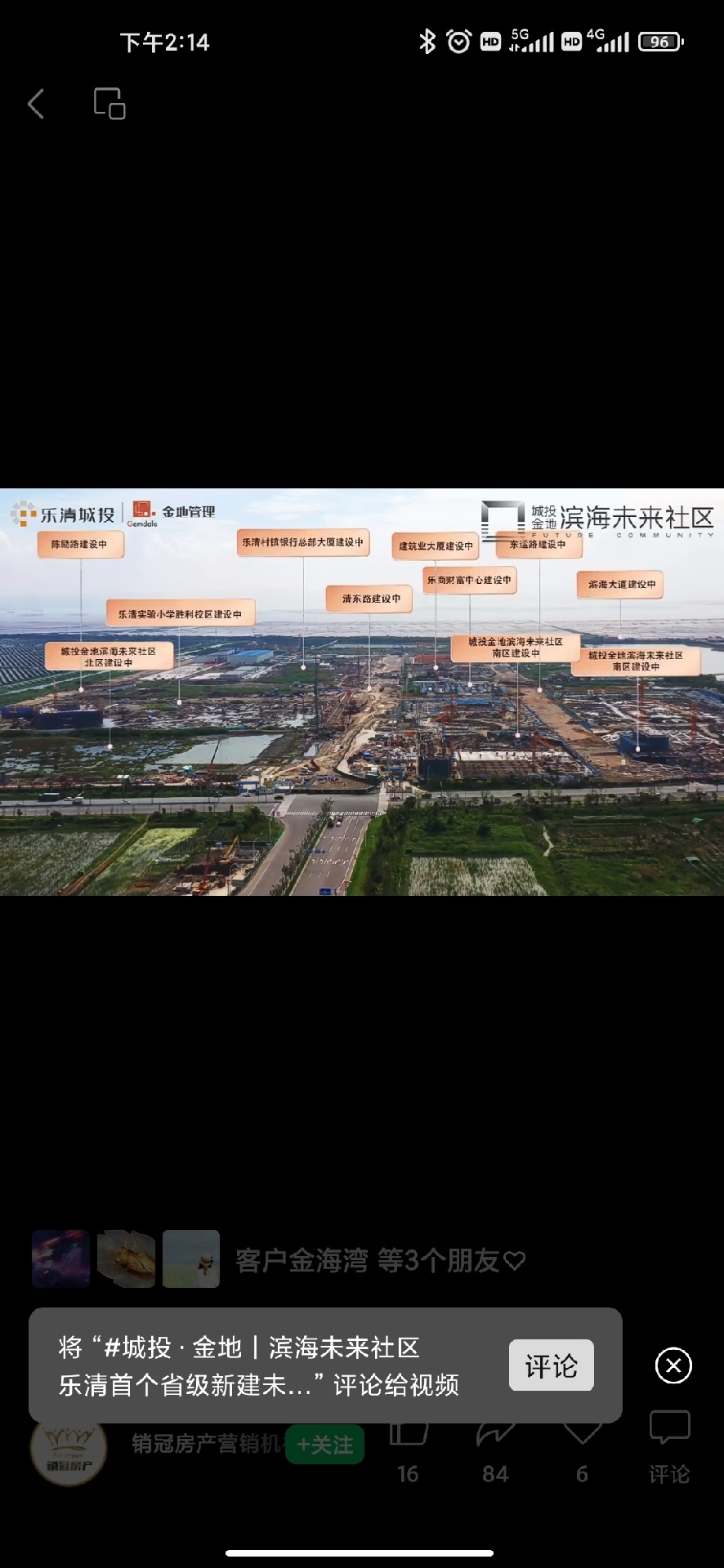Viewport: 724px width, 1568px height.
Task: Open the comment icon labeled 评论
Action: pos(669,1445)
